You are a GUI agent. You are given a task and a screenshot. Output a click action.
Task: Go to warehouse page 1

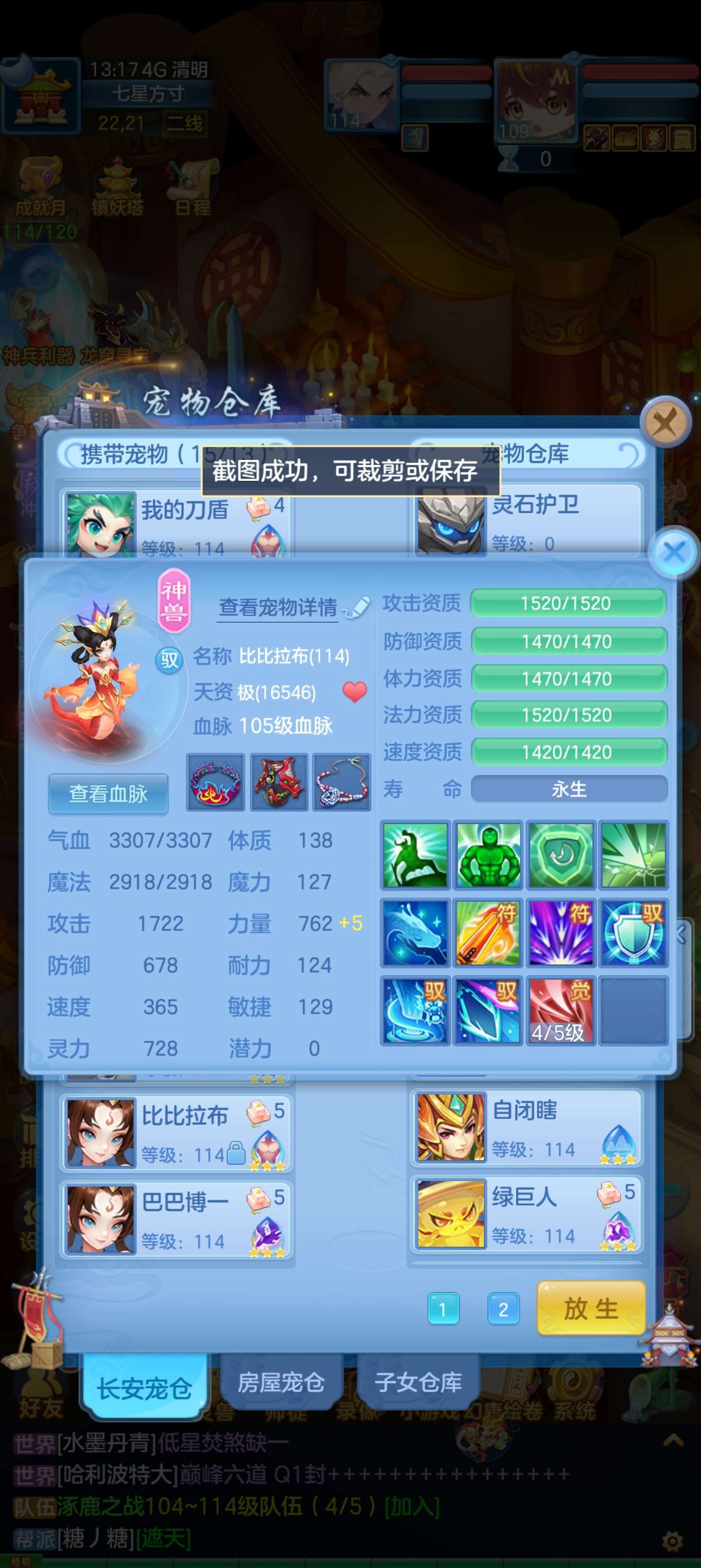pos(443,1309)
